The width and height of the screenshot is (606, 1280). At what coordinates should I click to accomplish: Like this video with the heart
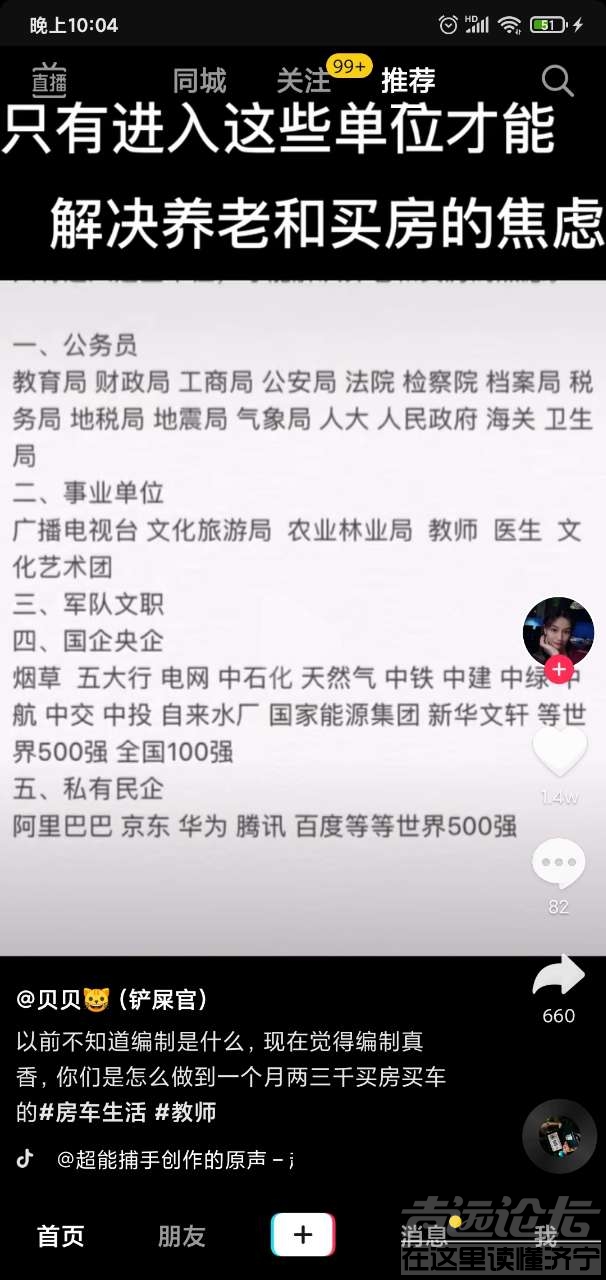(558, 750)
